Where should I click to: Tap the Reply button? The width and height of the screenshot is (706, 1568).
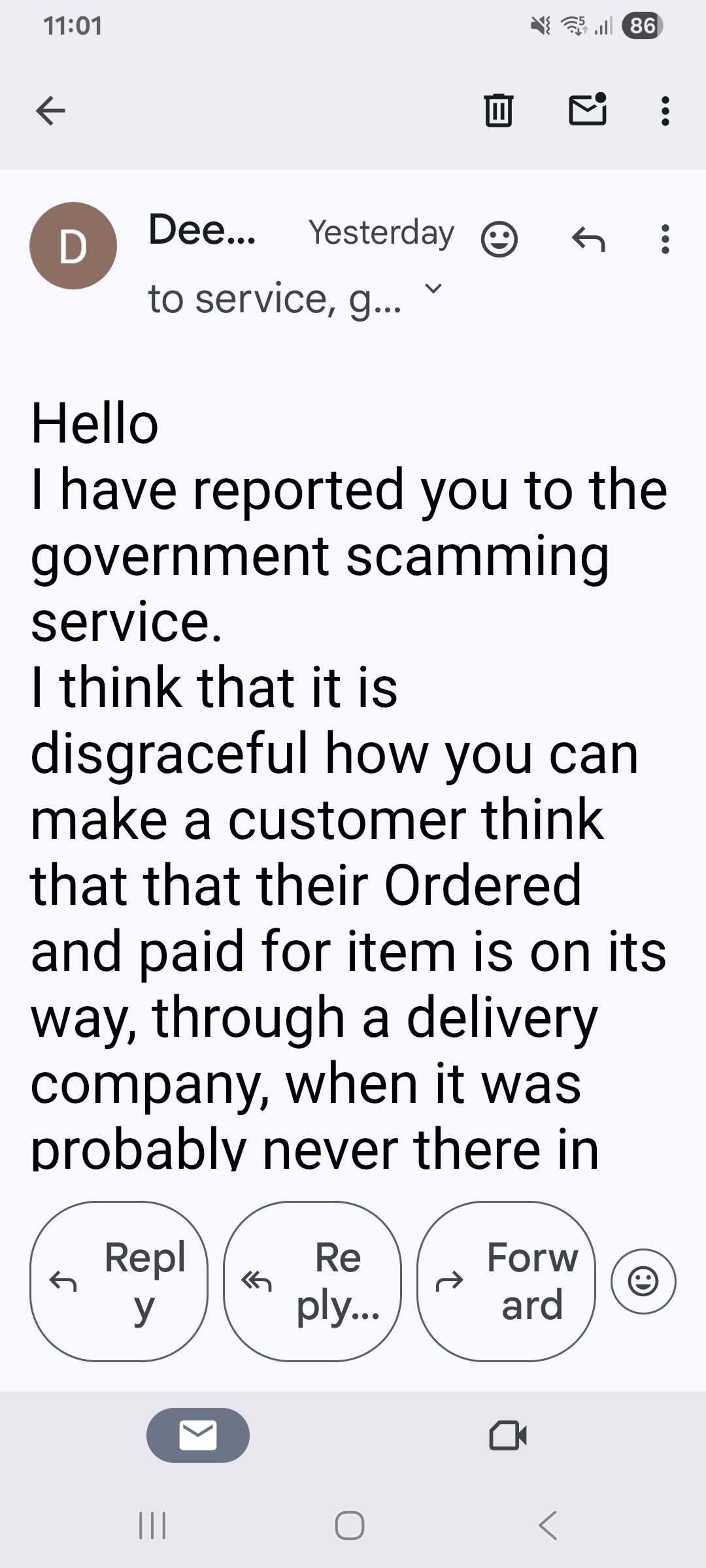click(x=119, y=1281)
